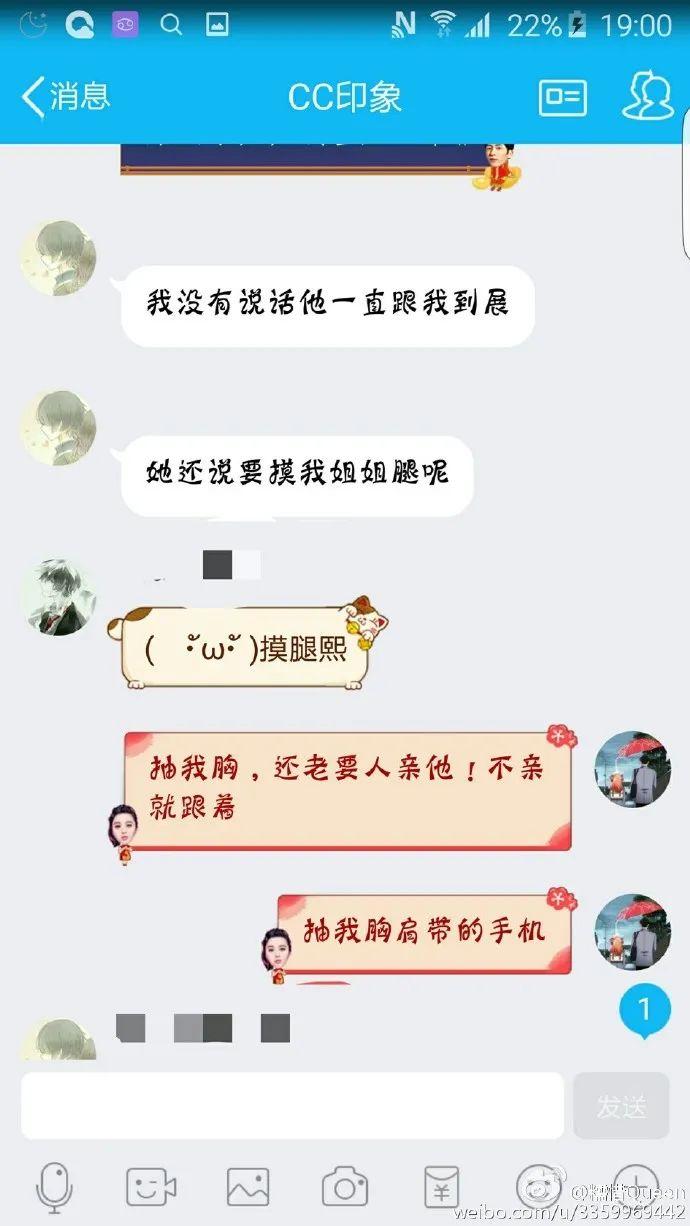Screen dimensions: 690x1226
Task: Open group info card icon
Action: point(562,97)
